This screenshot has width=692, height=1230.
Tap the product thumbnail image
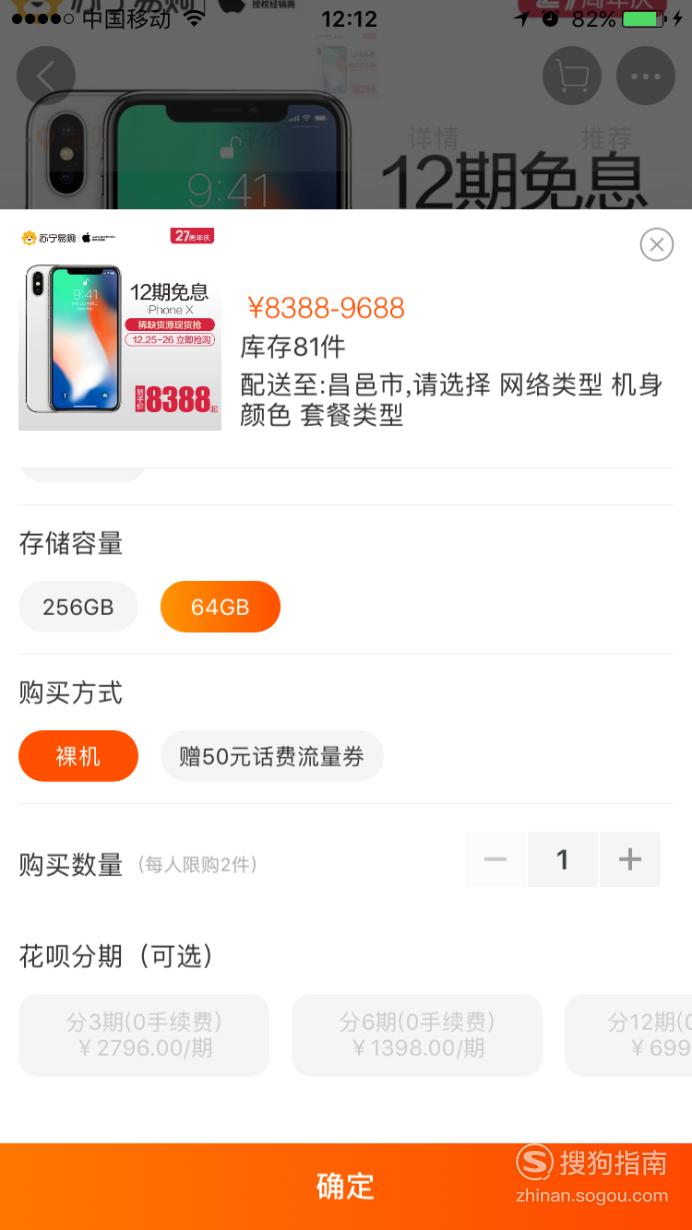click(x=120, y=327)
